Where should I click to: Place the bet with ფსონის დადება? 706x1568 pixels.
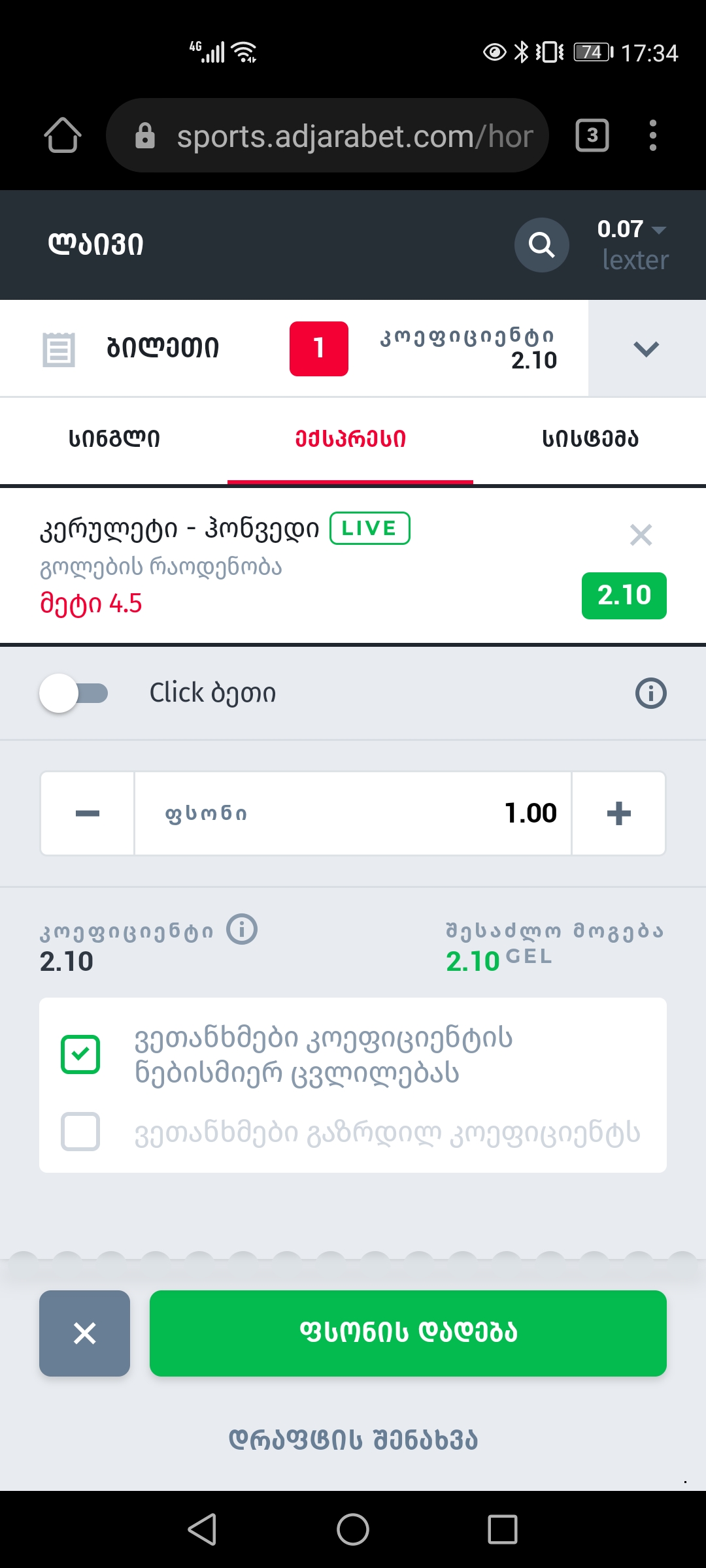pos(408,1333)
